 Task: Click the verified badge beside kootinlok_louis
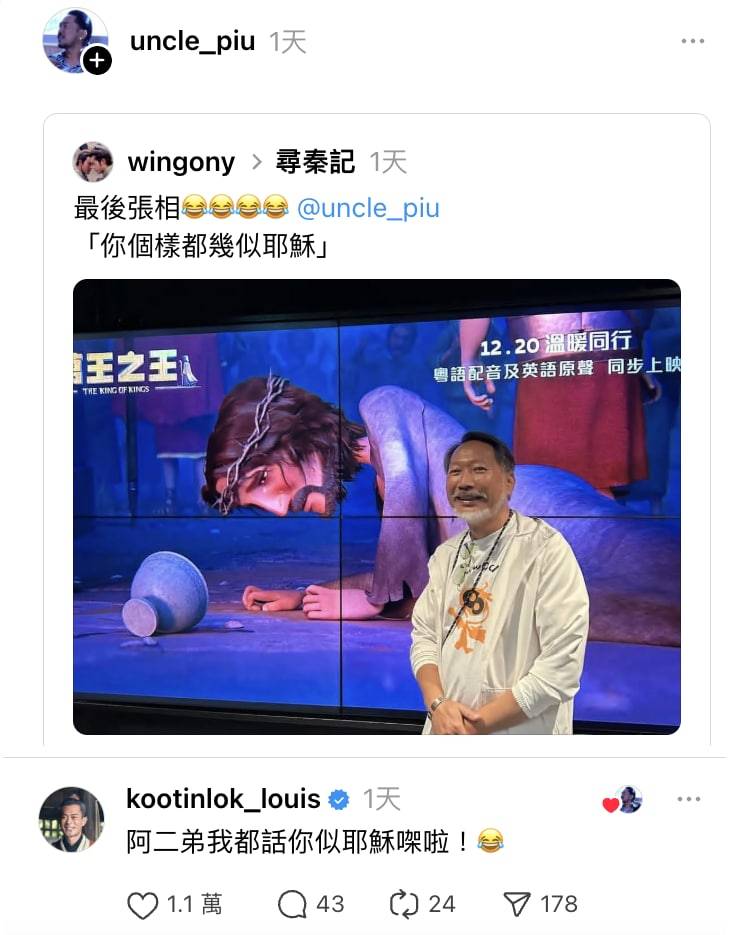[339, 798]
